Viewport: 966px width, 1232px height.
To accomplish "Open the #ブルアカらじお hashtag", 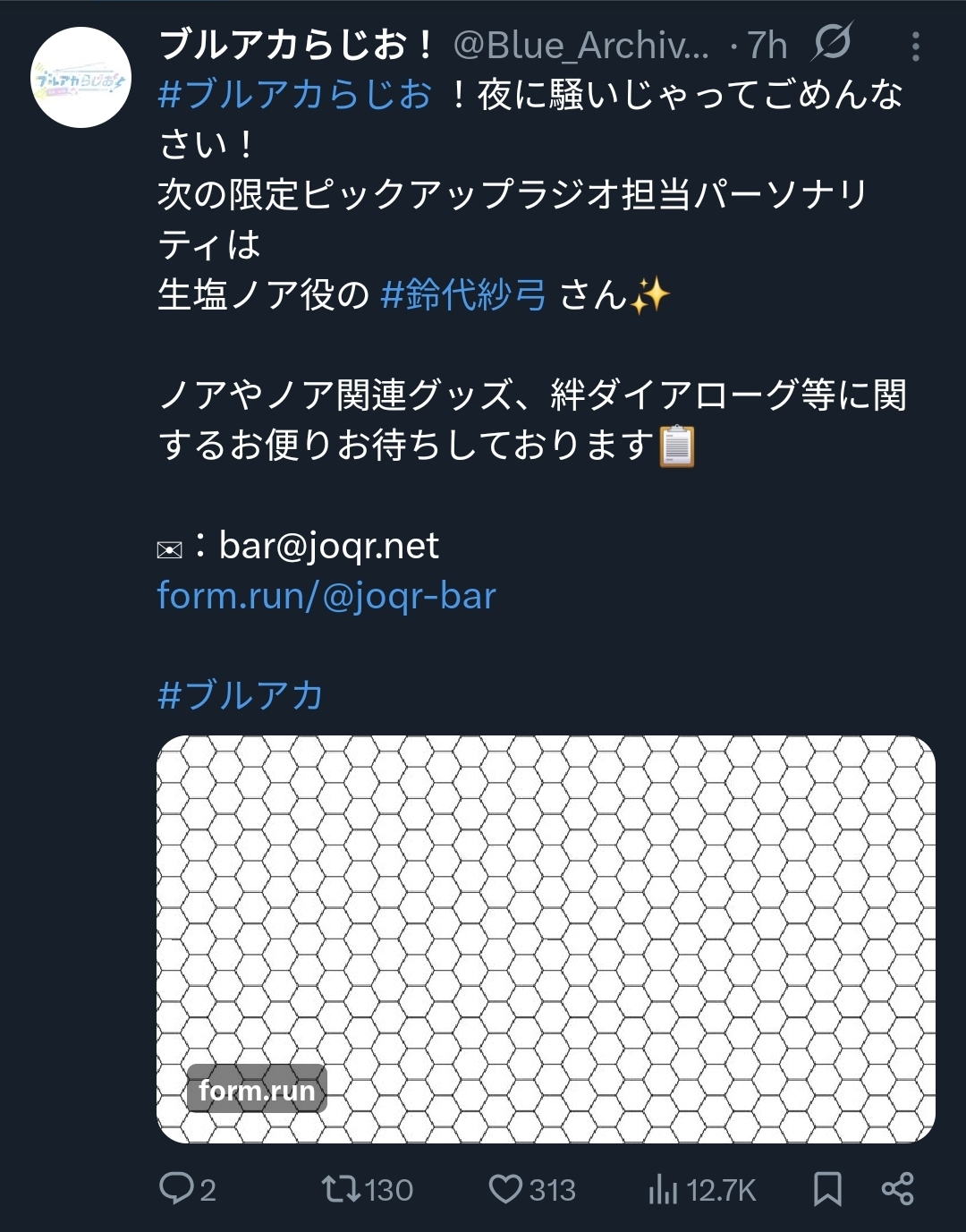I will (295, 95).
